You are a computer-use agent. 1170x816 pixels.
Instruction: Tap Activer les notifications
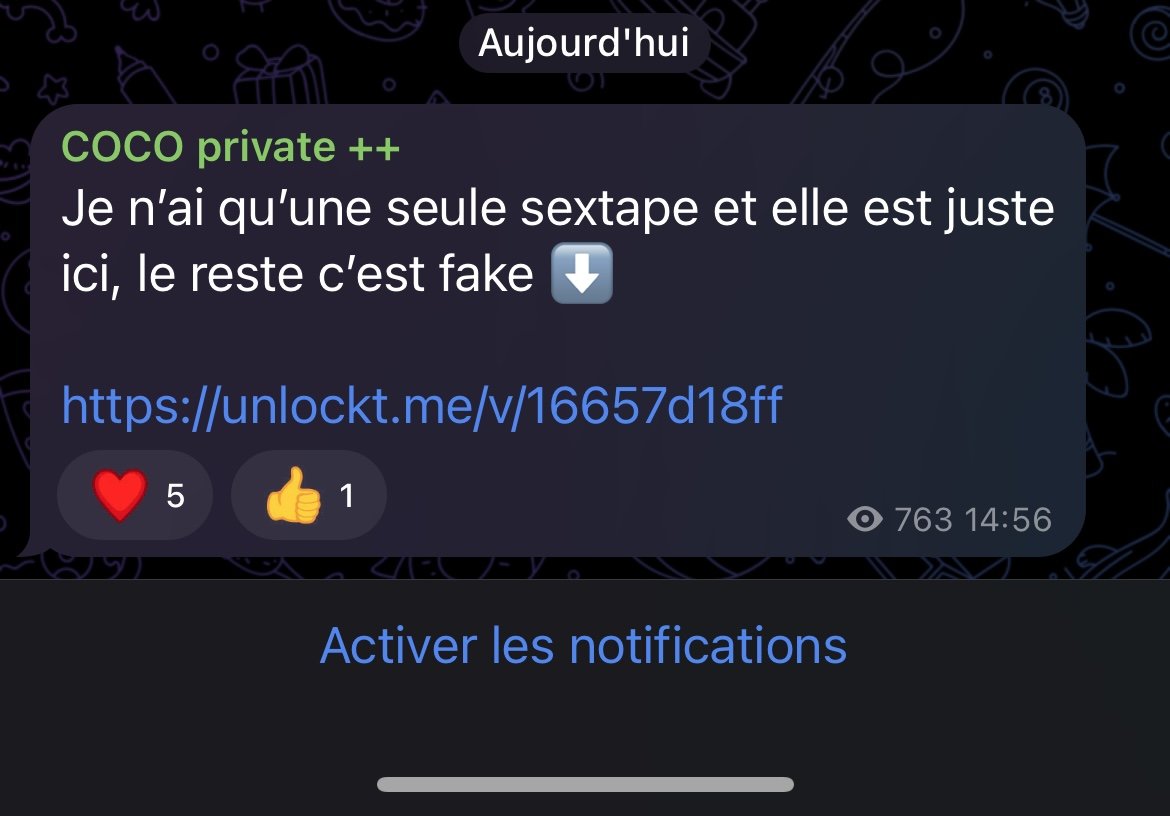pos(583,645)
